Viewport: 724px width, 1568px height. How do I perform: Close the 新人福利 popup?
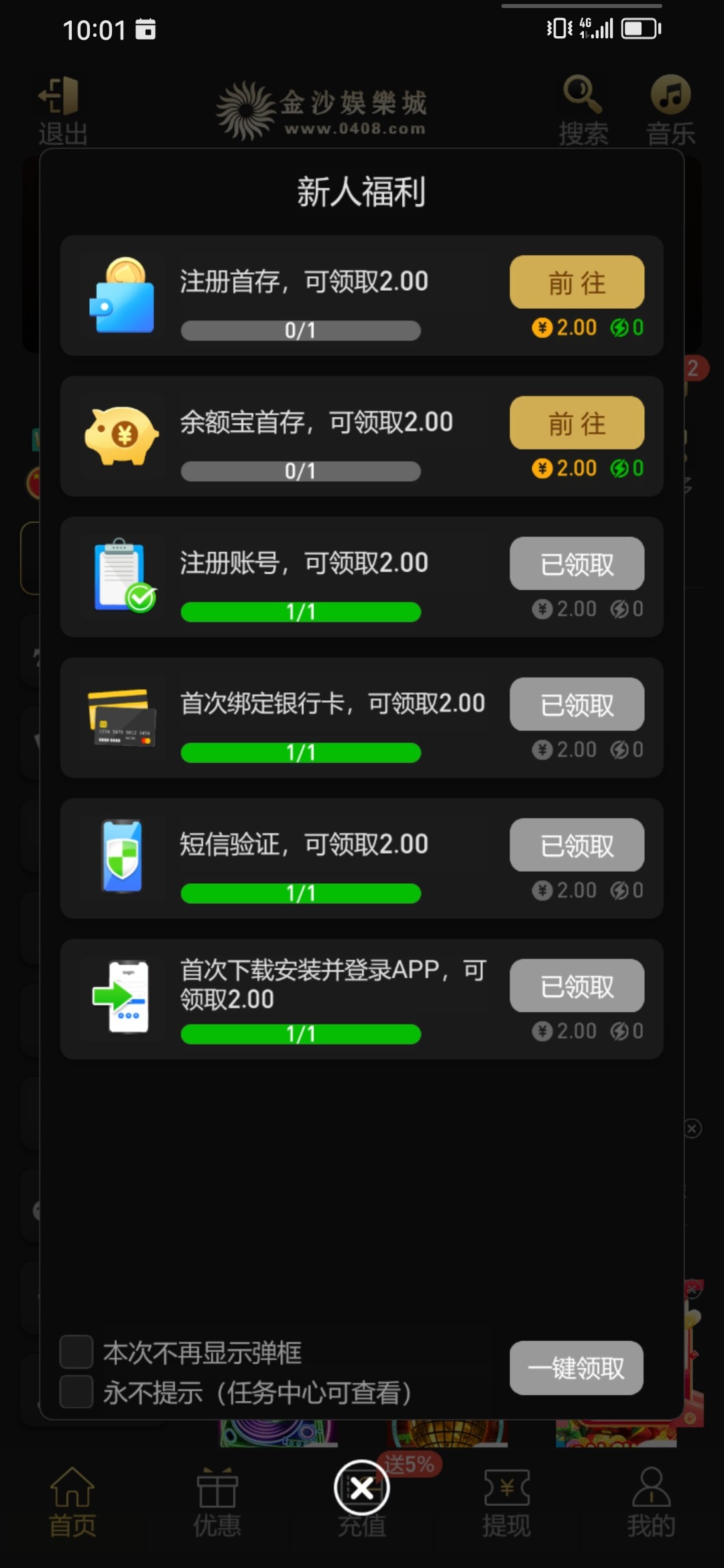(362, 1488)
